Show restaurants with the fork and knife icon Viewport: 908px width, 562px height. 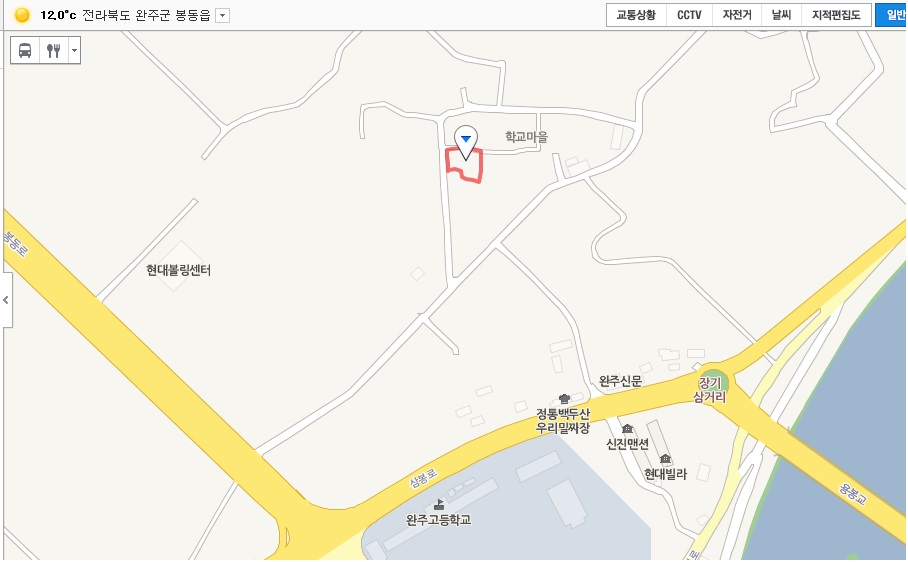[54, 51]
